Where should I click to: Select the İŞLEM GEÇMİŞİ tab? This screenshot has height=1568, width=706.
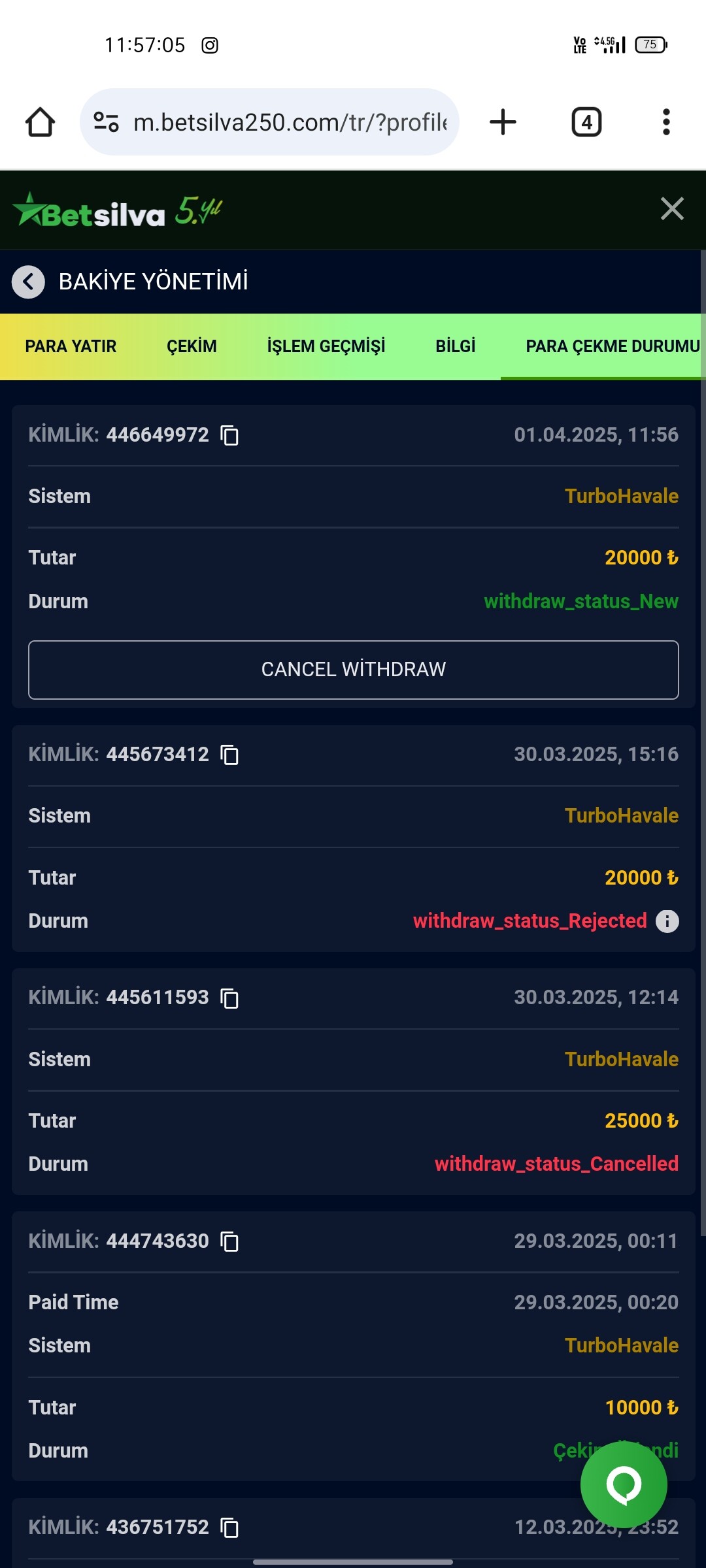326,346
